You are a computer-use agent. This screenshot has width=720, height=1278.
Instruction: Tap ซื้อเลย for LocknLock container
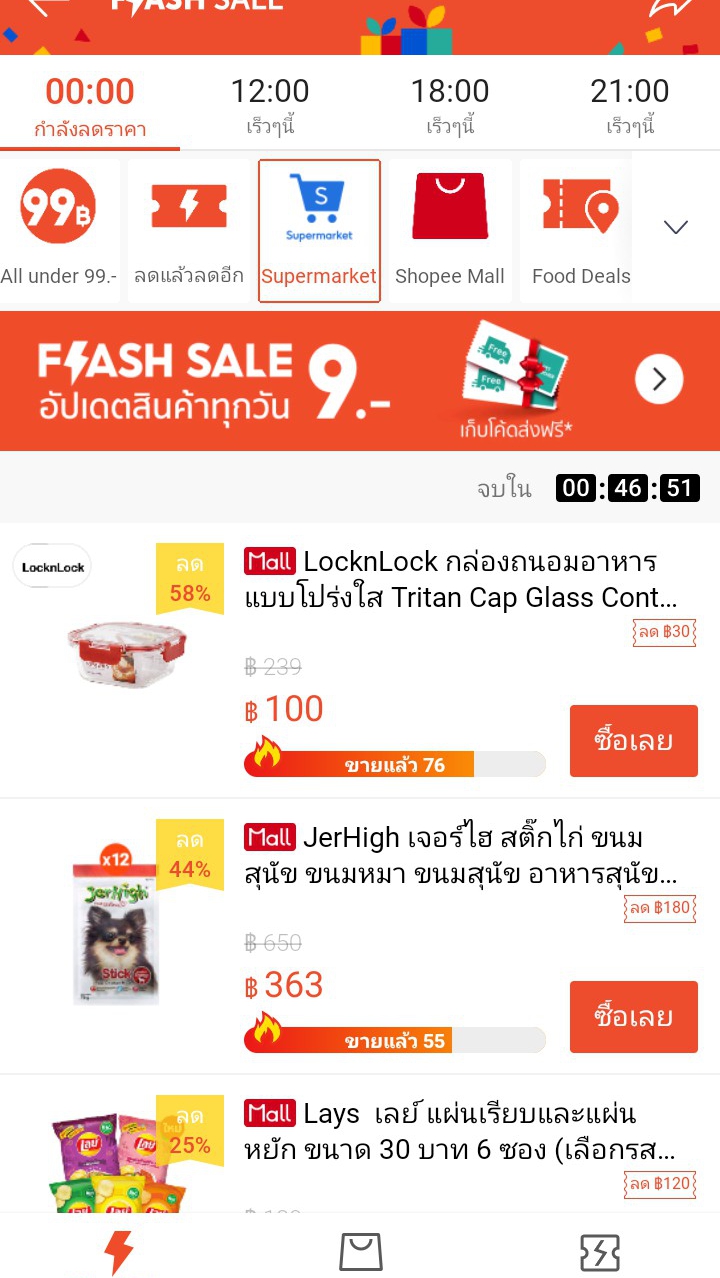point(633,741)
